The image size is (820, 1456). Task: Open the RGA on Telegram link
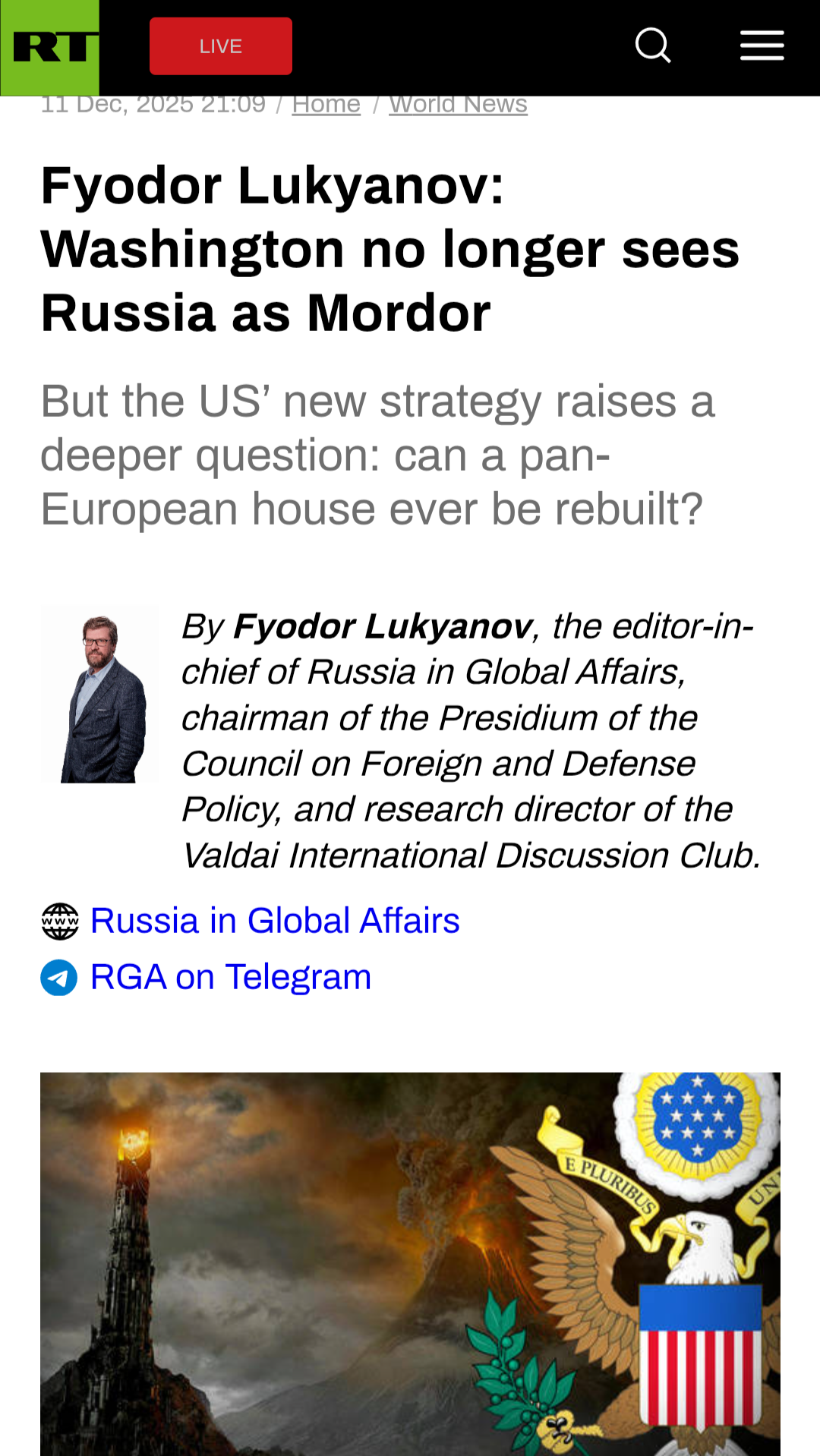click(230, 977)
